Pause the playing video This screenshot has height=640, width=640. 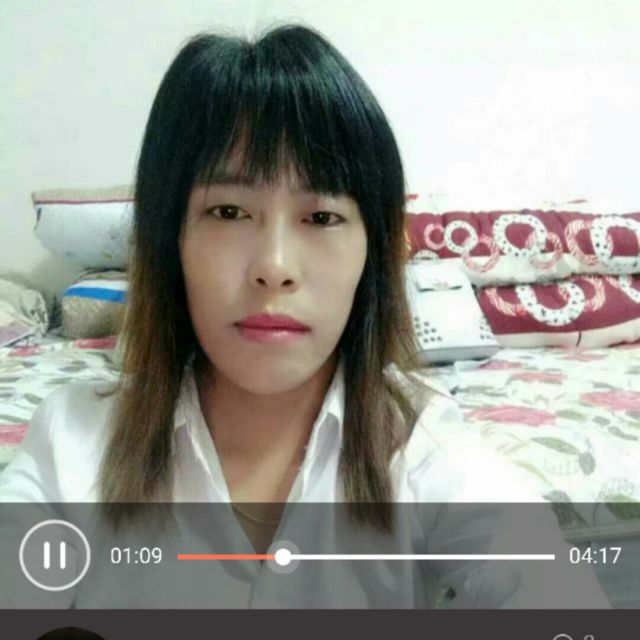pyautogui.click(x=55, y=556)
